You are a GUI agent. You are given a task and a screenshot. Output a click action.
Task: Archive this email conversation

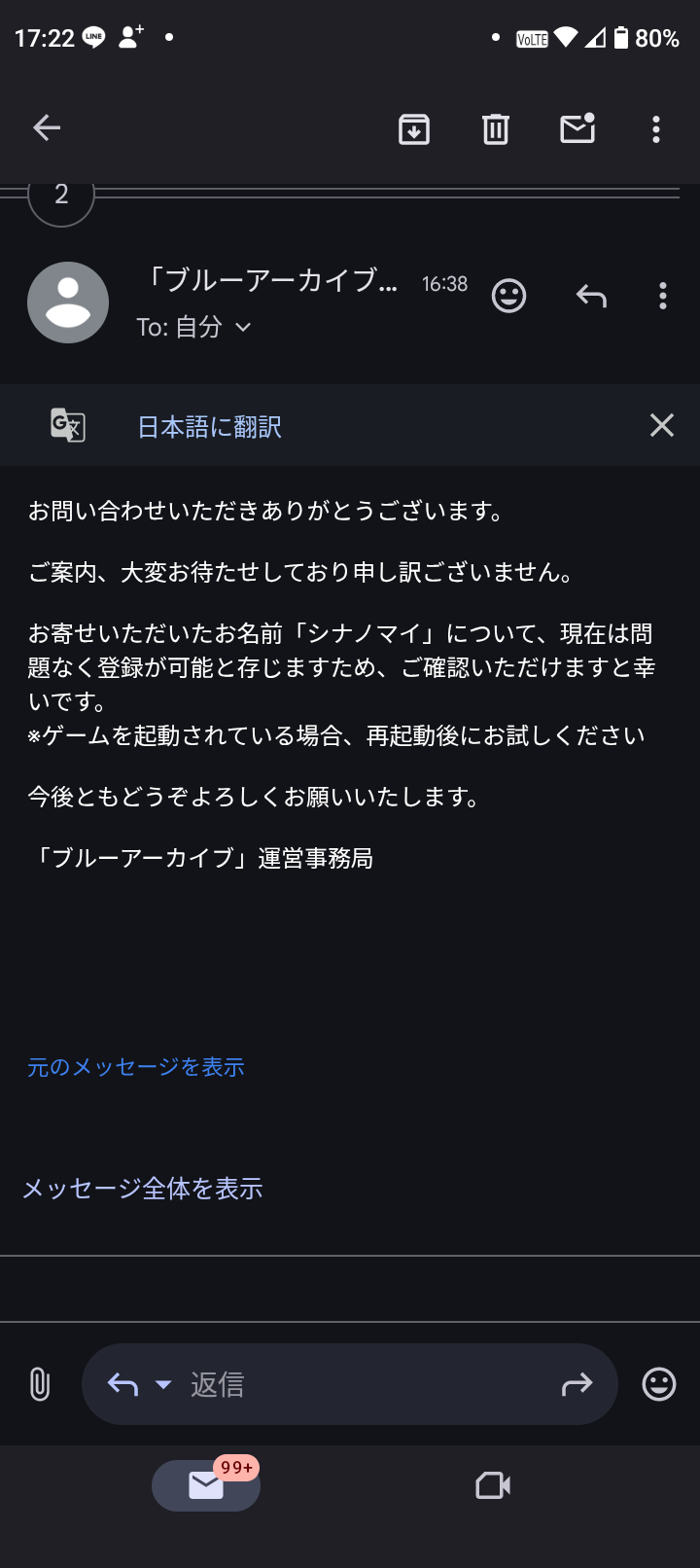414,128
